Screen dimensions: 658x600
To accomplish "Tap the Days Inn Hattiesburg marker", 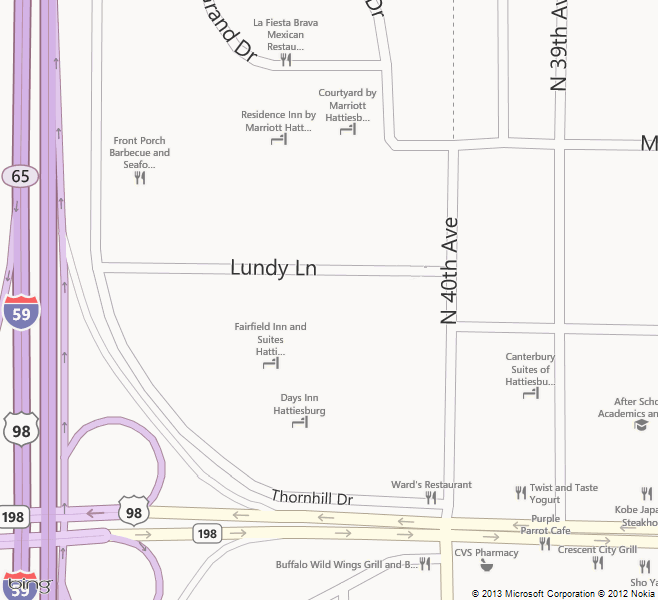I will coord(299,424).
